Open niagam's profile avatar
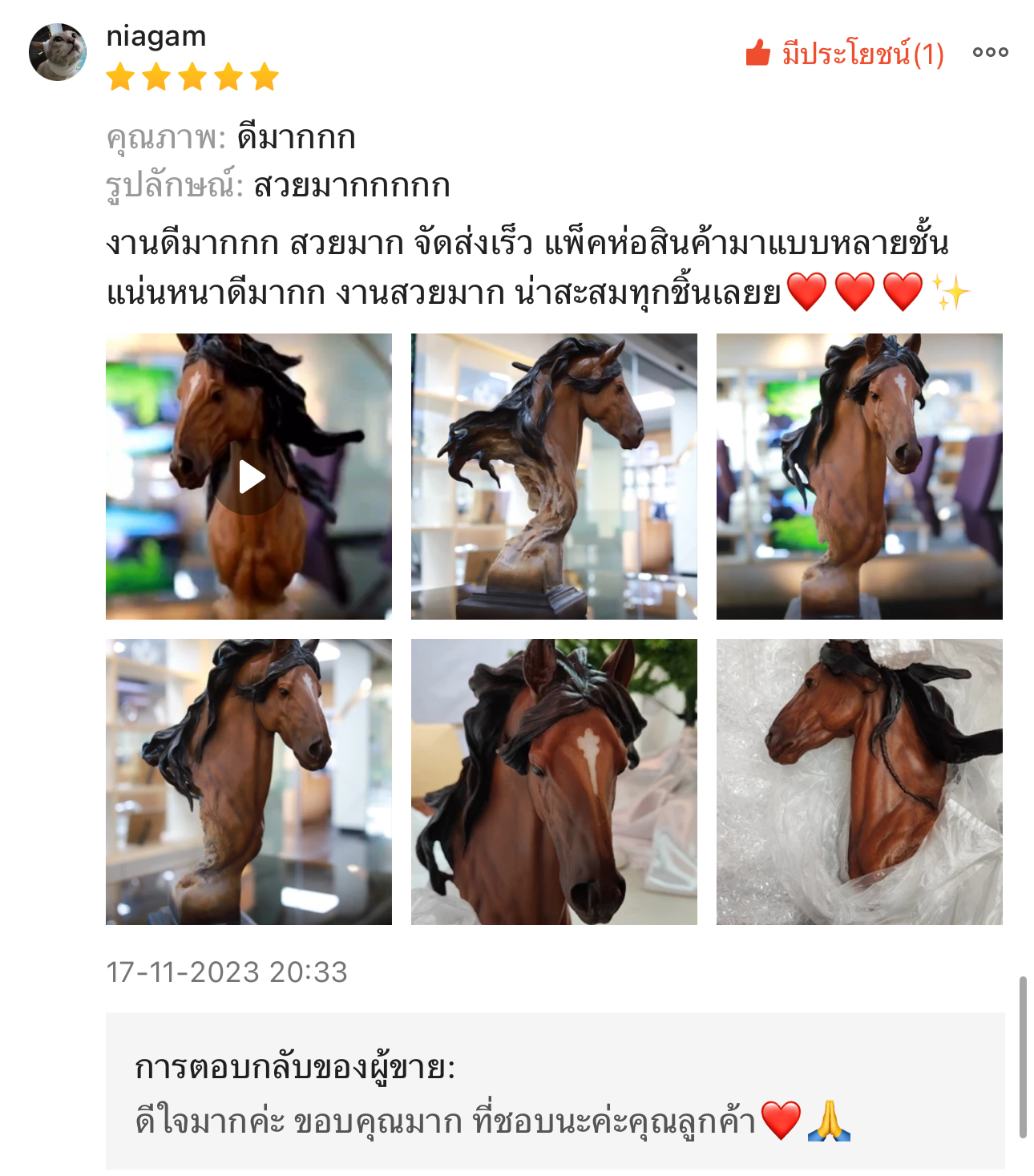The image size is (1034, 1176). [58, 52]
